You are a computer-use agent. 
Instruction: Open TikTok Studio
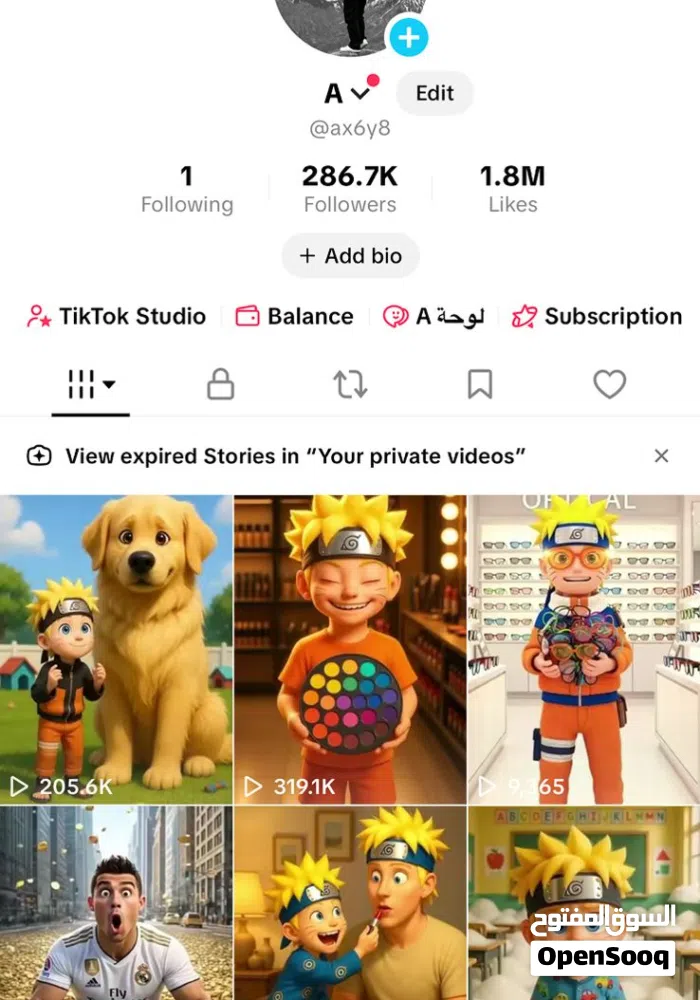click(x=117, y=317)
